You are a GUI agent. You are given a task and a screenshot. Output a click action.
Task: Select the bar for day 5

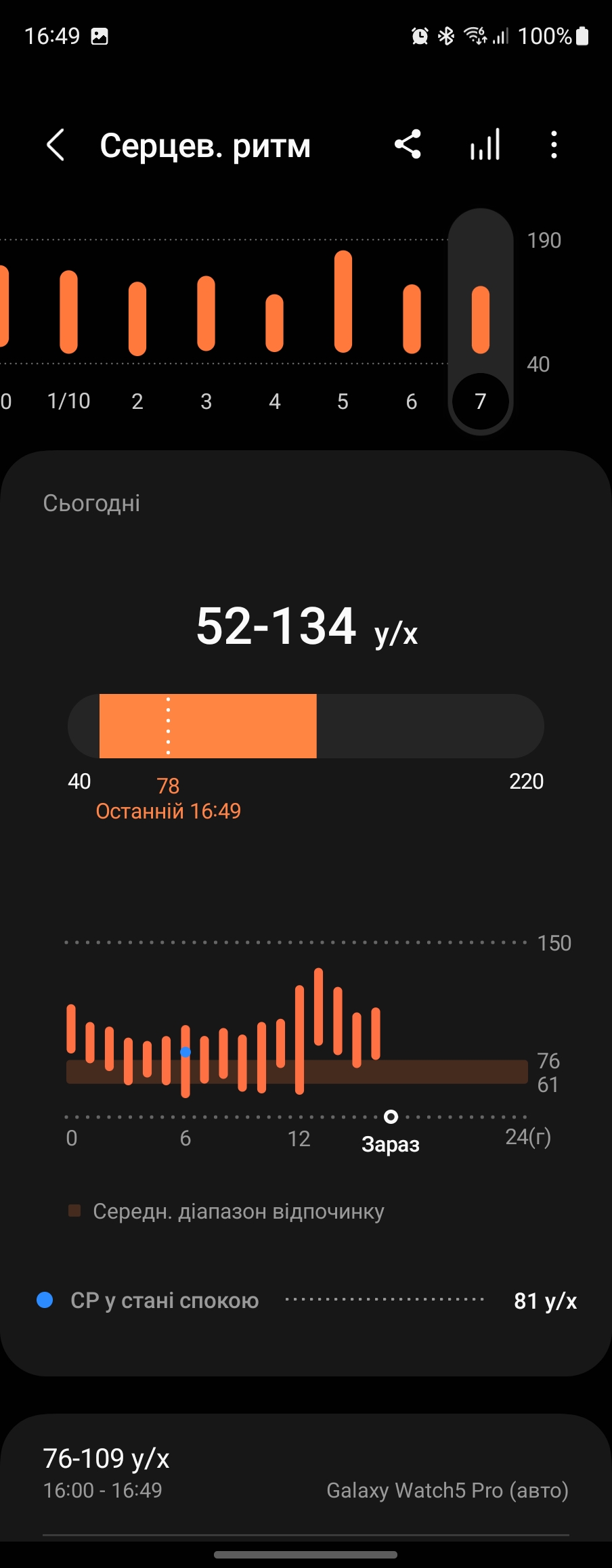point(343,302)
